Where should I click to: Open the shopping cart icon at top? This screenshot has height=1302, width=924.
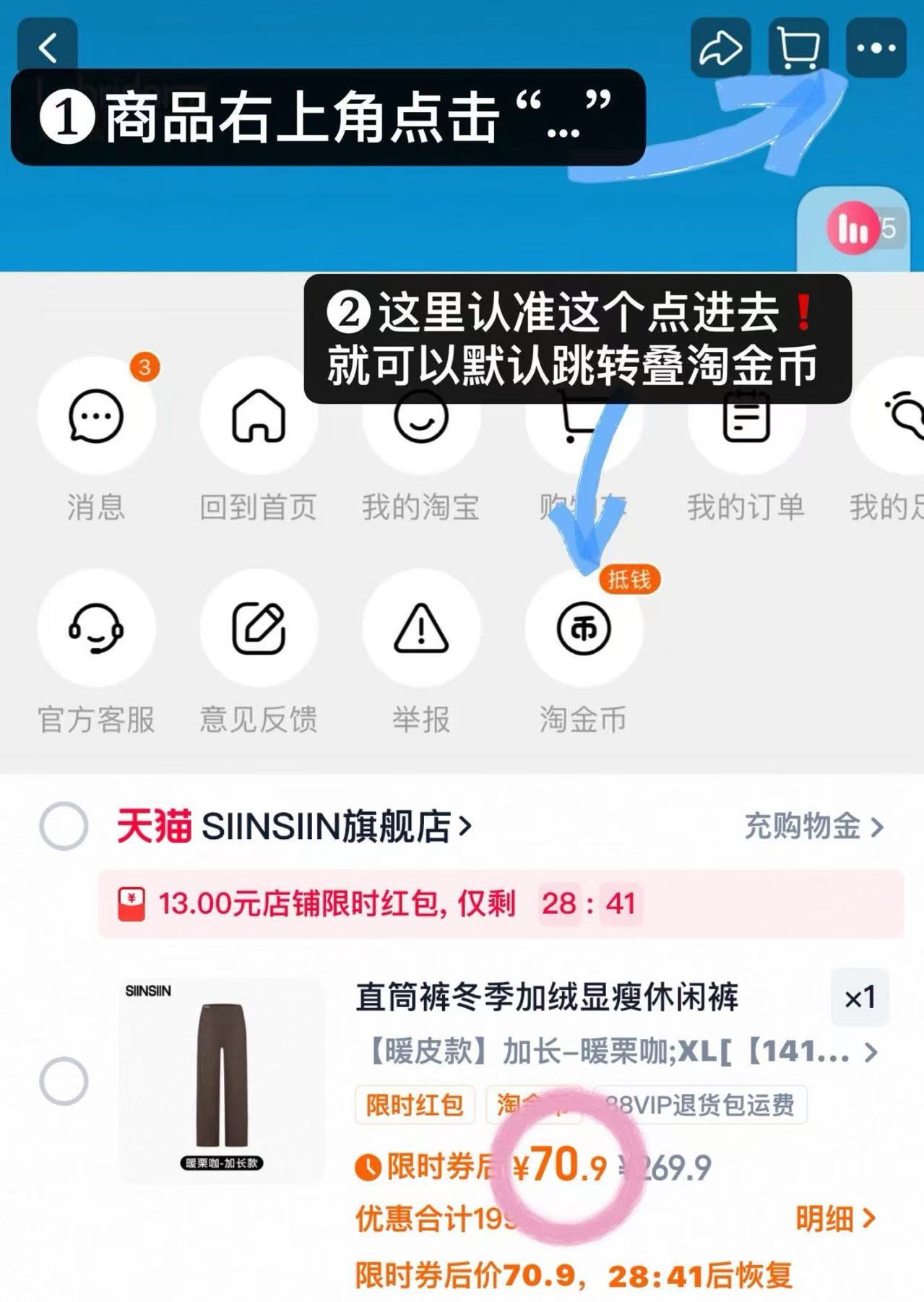point(798,48)
